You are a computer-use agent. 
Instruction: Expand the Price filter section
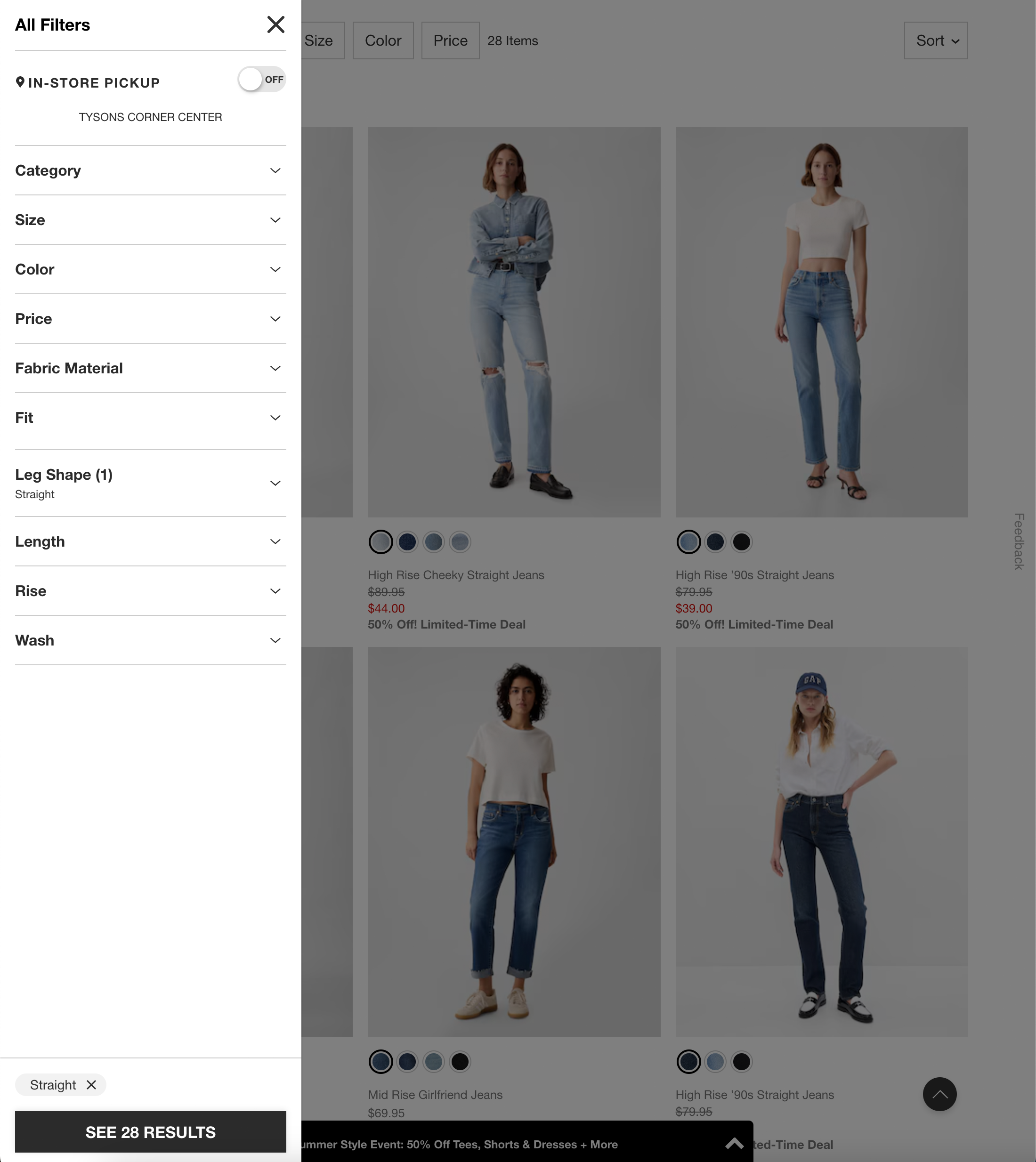[x=150, y=319]
